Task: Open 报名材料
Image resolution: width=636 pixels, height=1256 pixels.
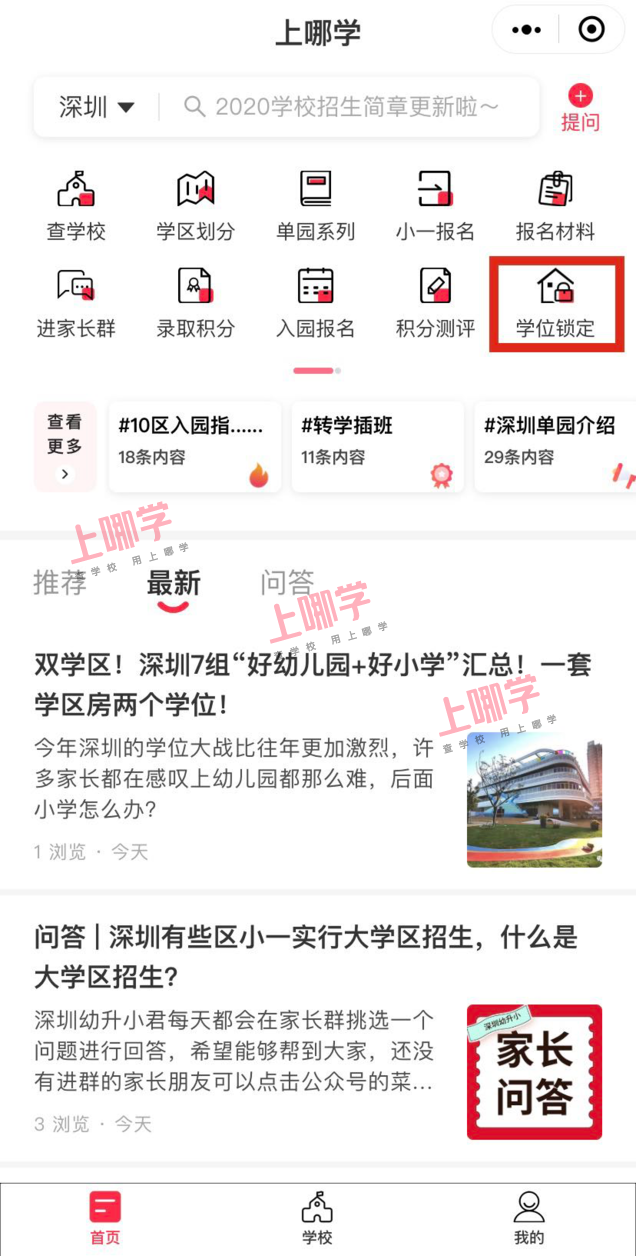Action: point(555,206)
